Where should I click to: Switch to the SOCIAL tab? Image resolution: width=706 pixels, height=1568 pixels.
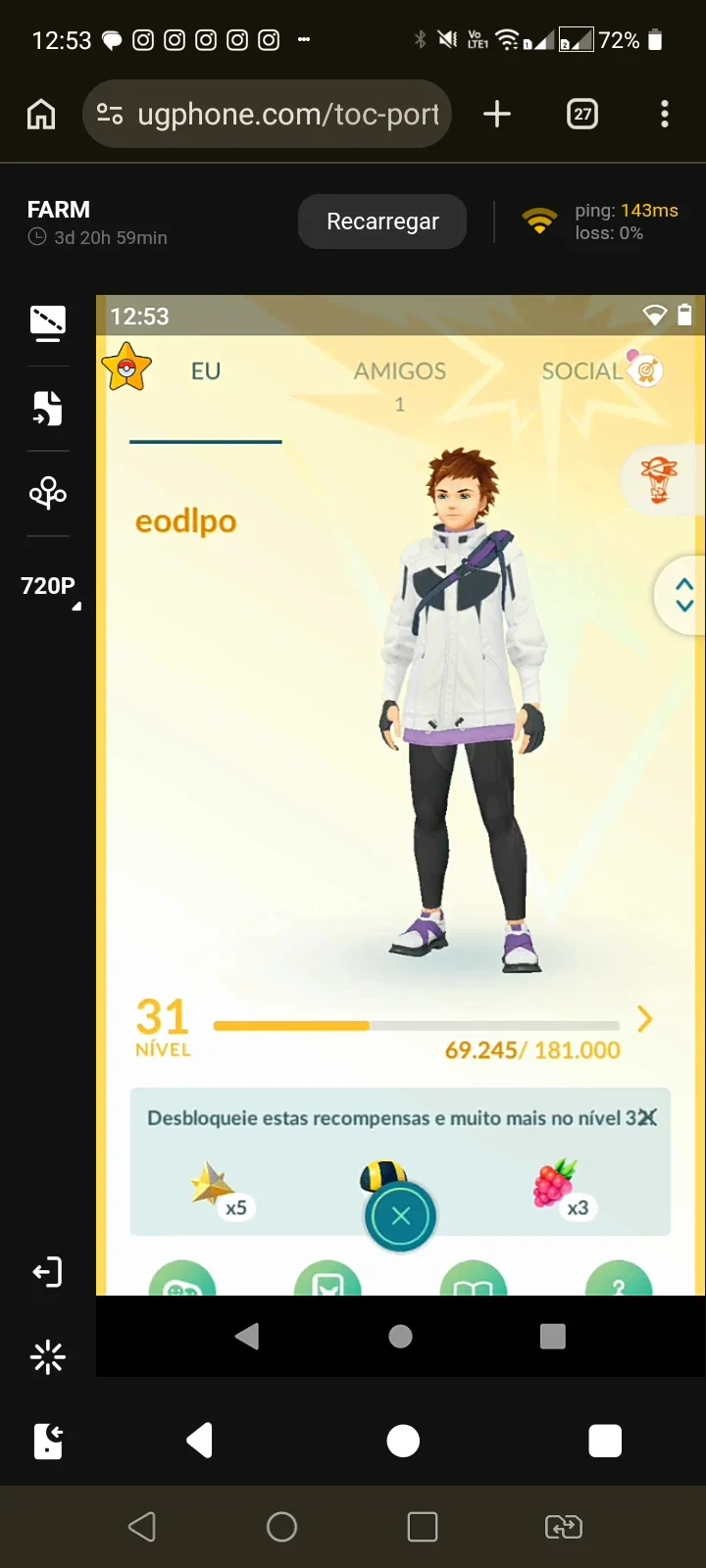(582, 371)
